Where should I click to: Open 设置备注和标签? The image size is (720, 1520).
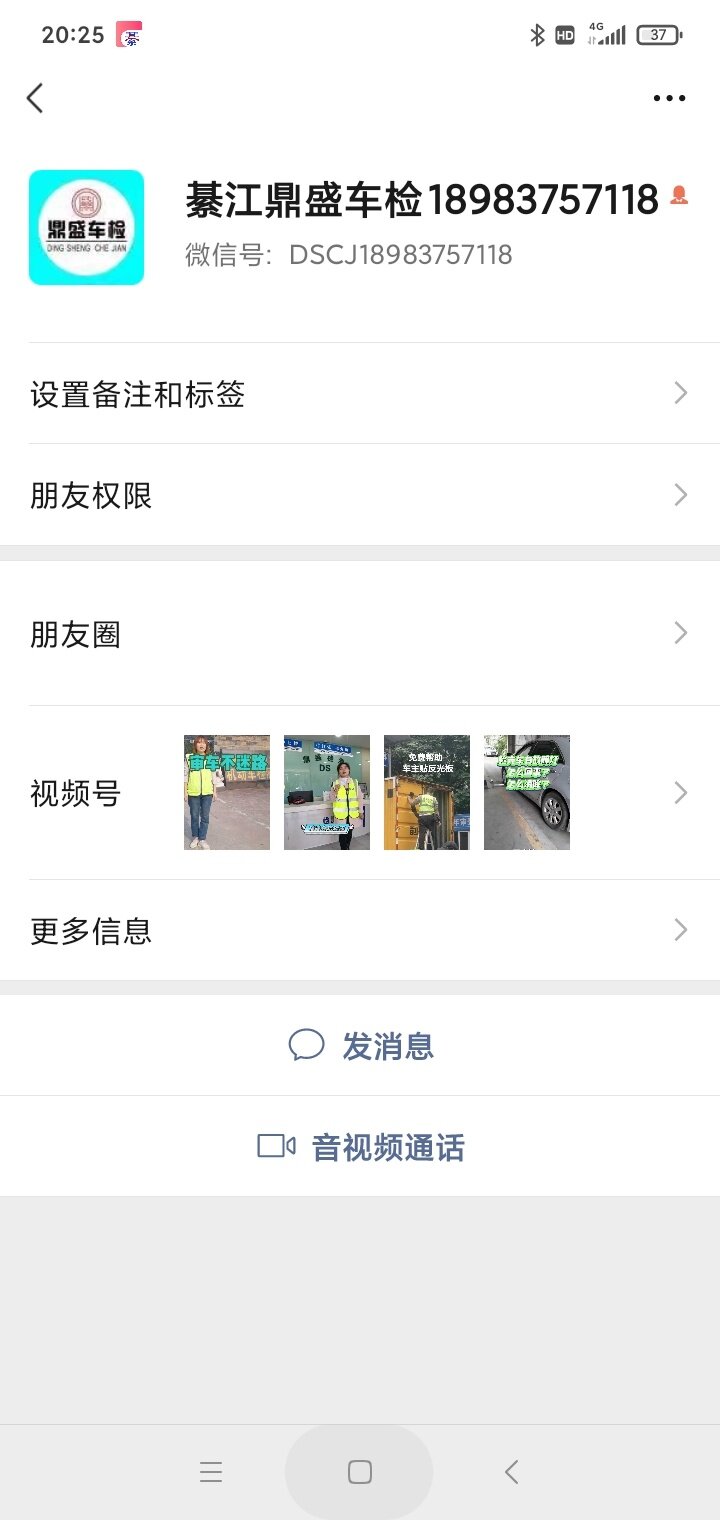pyautogui.click(x=360, y=394)
